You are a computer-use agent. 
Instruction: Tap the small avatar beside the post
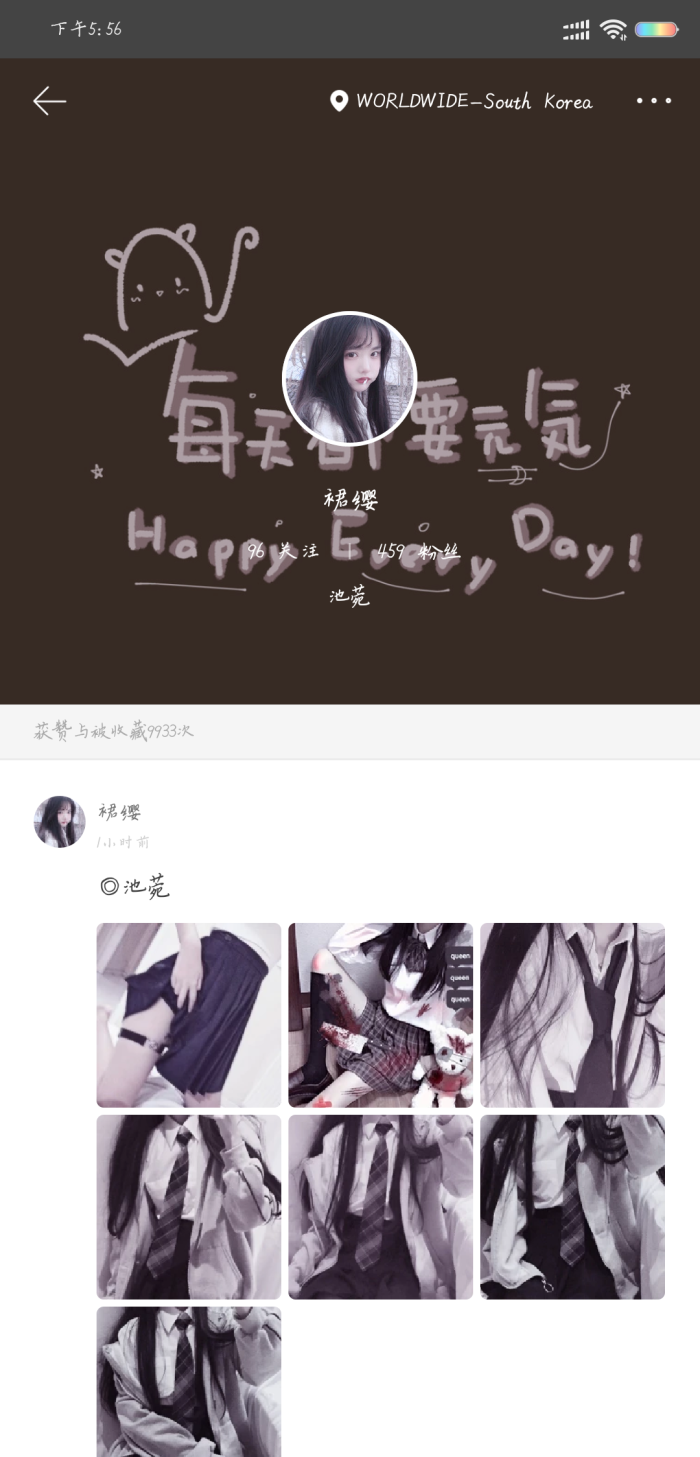[x=60, y=822]
